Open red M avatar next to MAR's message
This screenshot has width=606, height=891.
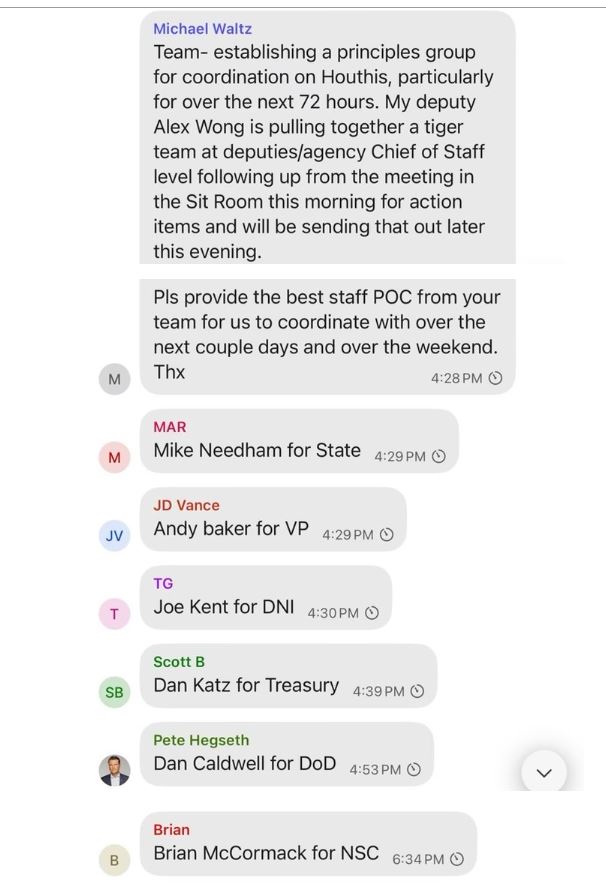click(114, 458)
